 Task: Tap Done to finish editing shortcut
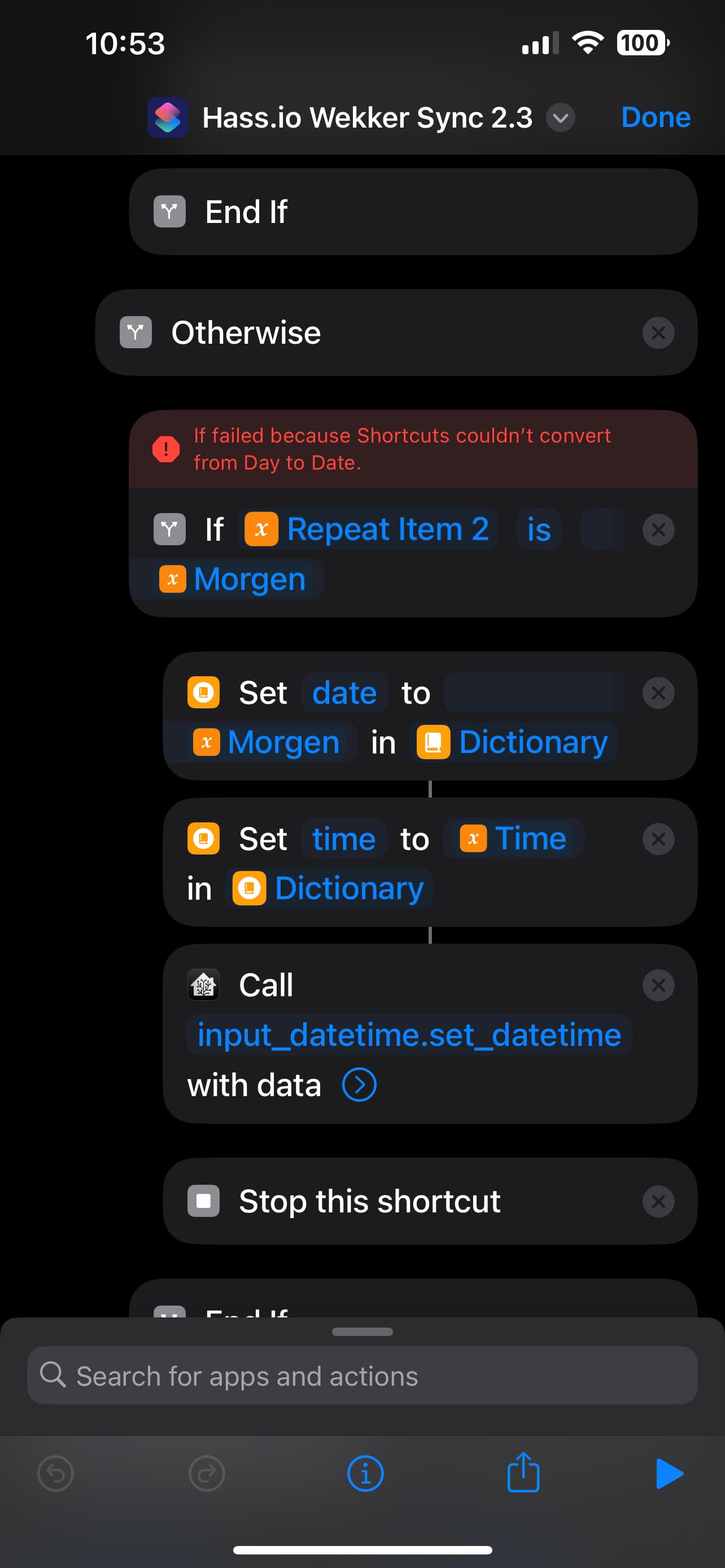coord(655,117)
